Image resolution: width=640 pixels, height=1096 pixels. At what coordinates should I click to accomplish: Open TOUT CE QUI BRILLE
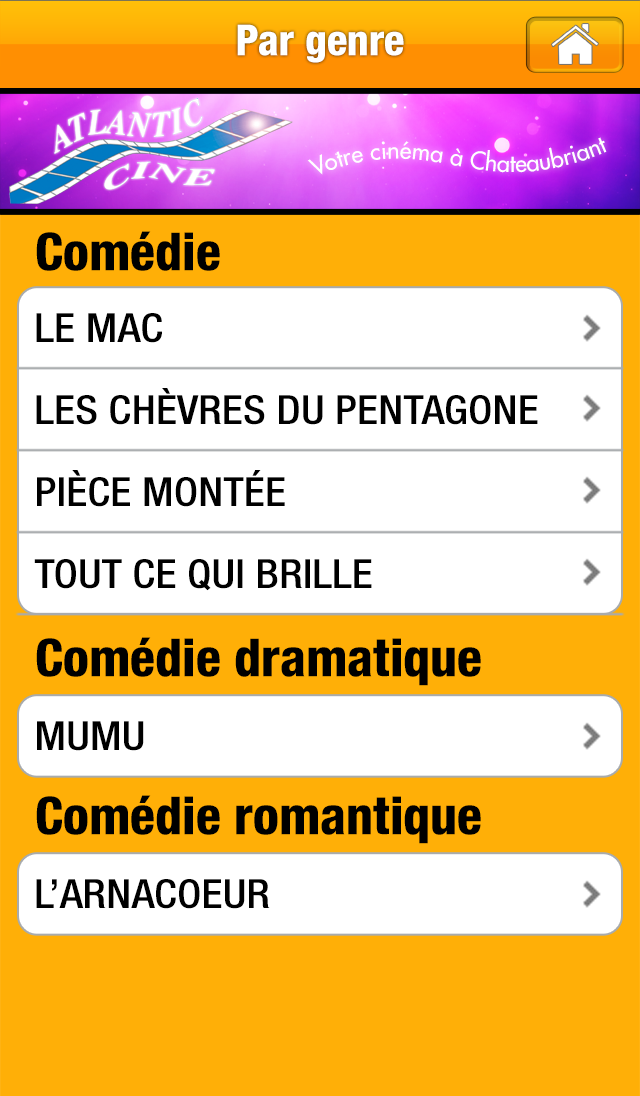point(320,573)
